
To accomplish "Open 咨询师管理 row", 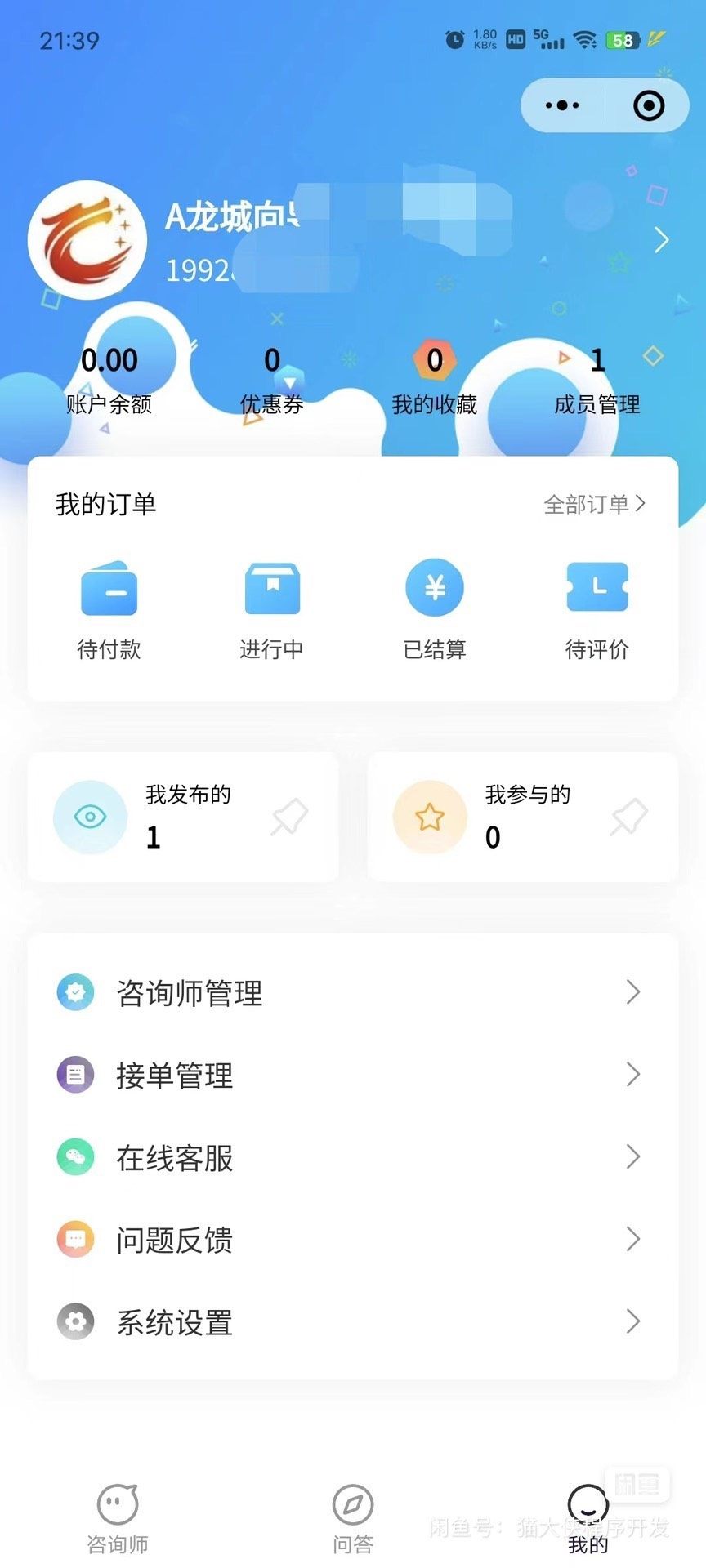I will pyautogui.click(x=353, y=992).
